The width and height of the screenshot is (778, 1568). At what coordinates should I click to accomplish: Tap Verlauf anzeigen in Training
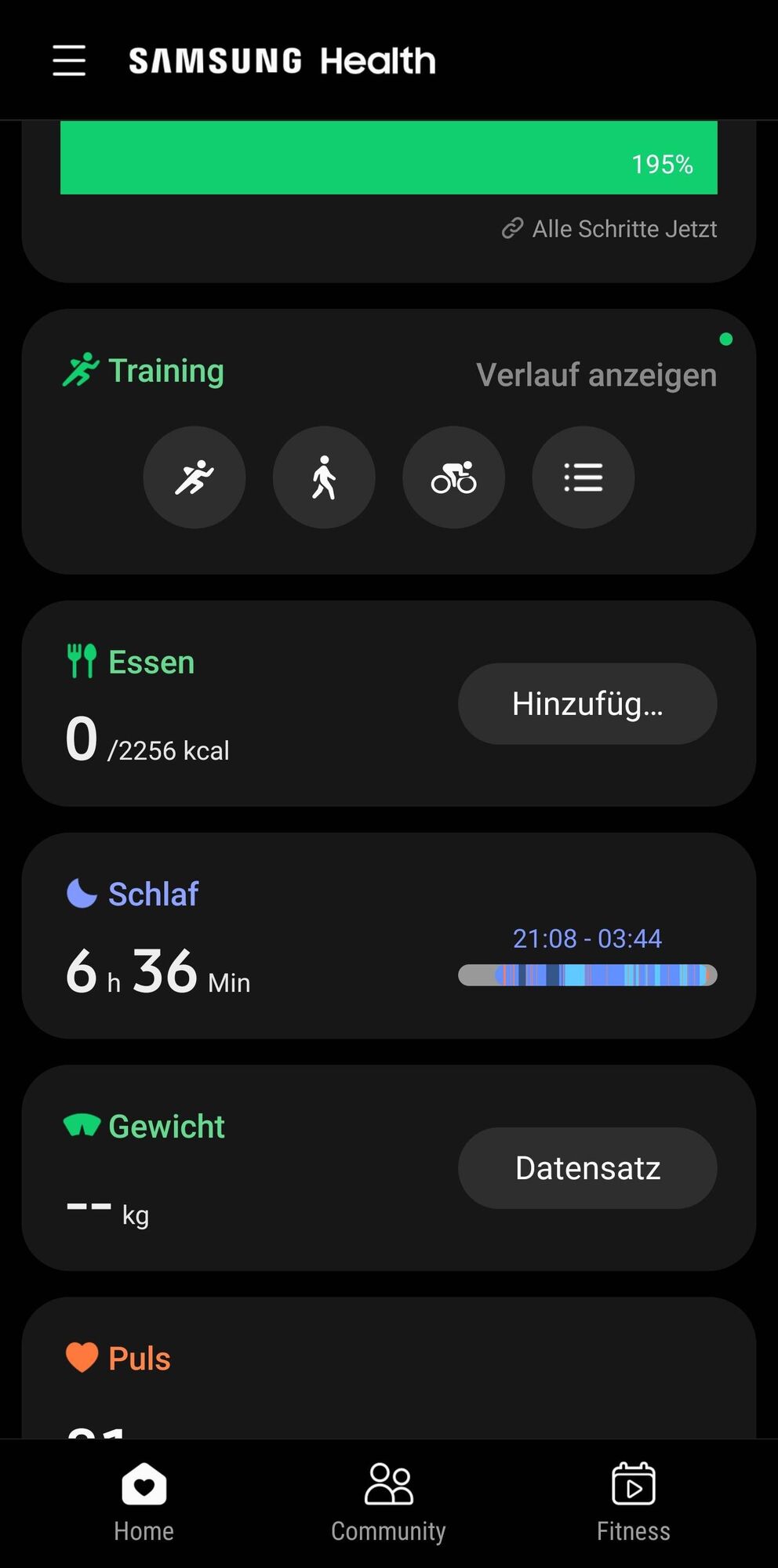pos(596,375)
